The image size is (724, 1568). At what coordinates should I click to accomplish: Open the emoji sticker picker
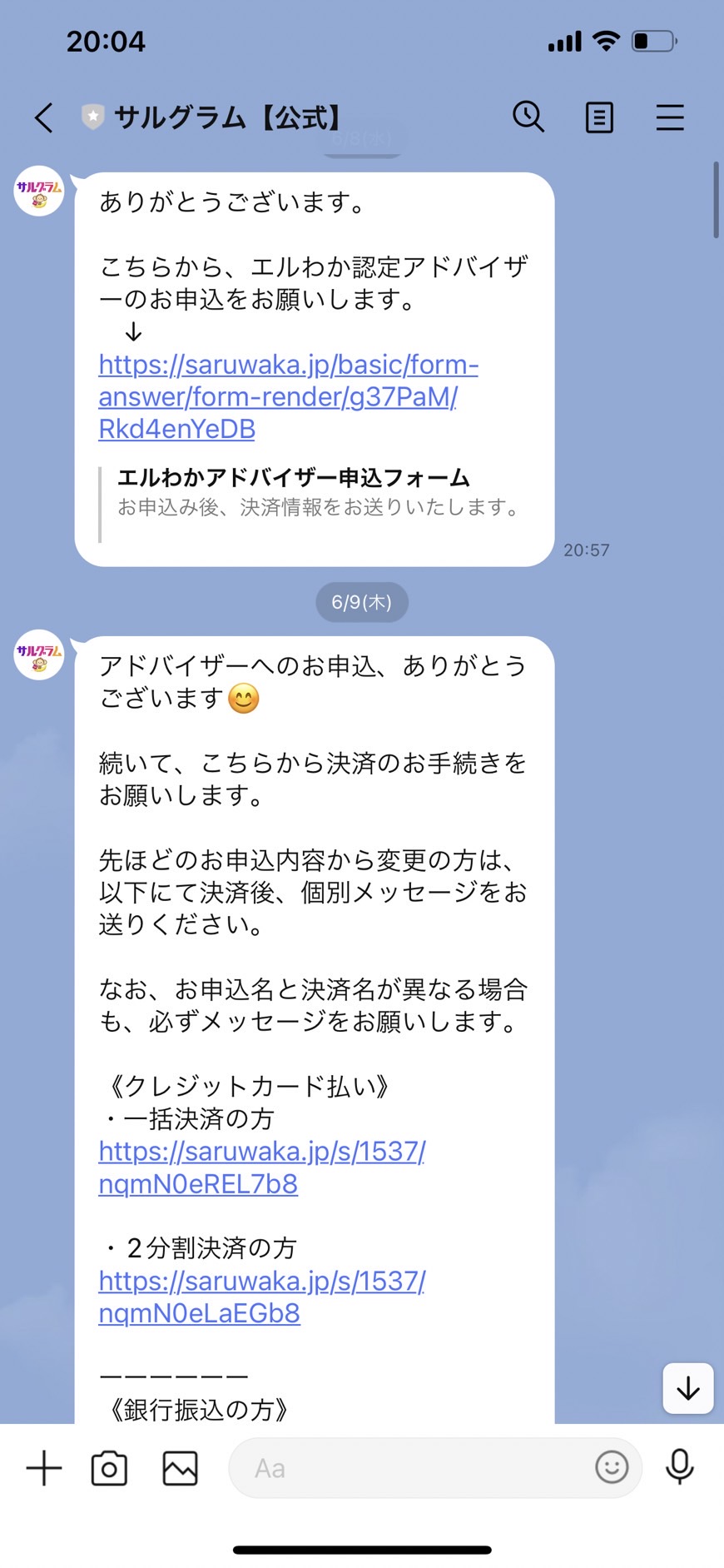612,1466
